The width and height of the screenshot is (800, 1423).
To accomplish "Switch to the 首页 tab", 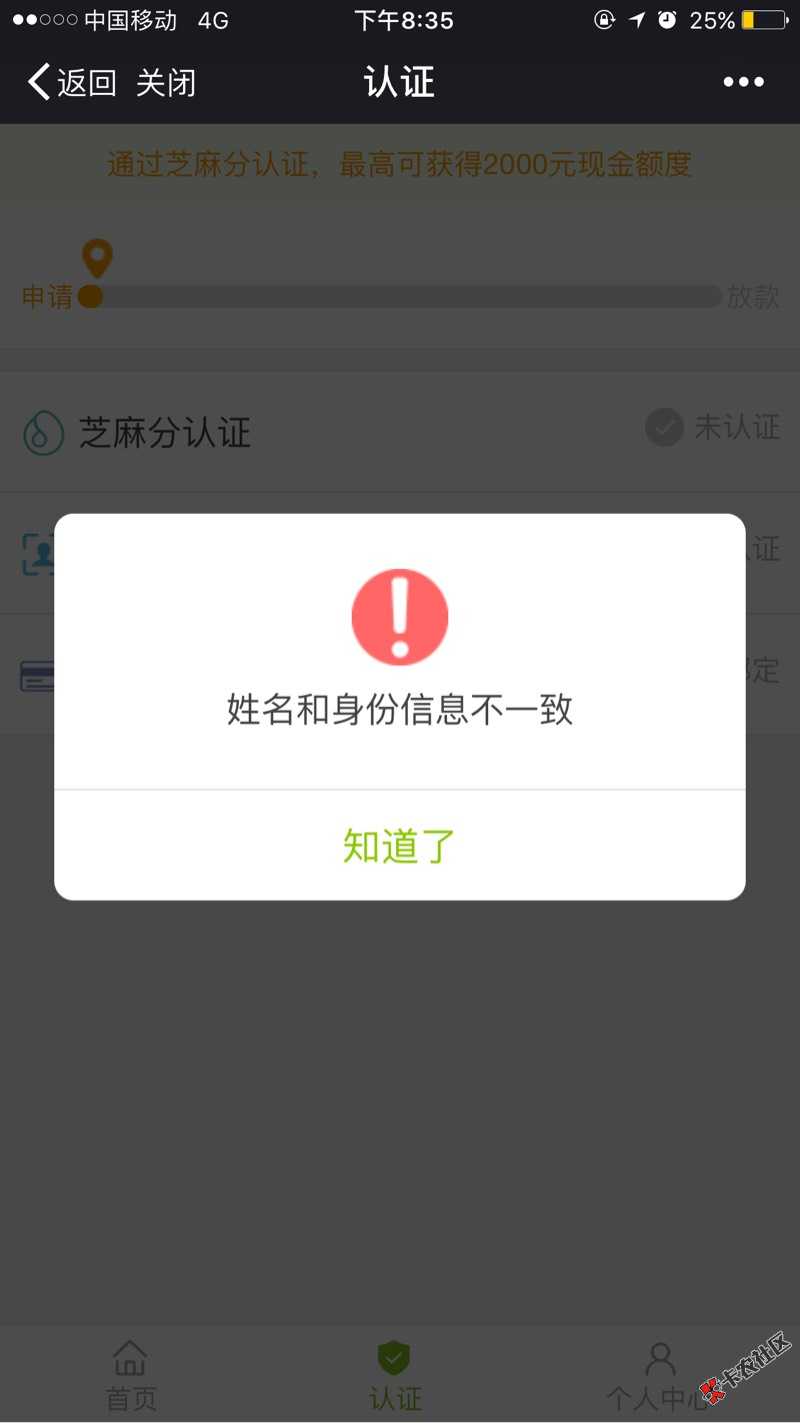I will point(131,1375).
